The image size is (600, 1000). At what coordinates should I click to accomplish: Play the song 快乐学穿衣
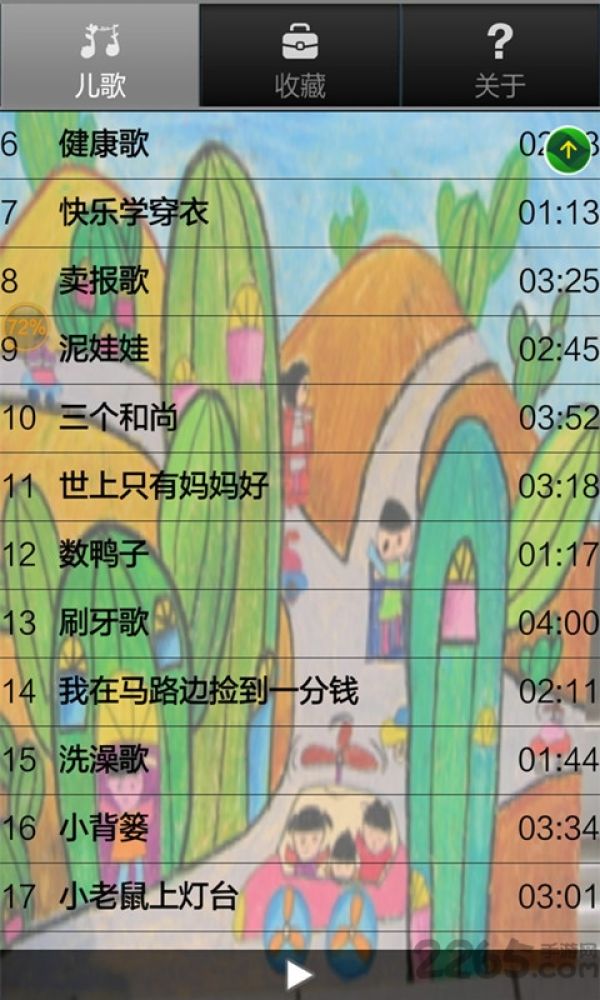tap(300, 213)
